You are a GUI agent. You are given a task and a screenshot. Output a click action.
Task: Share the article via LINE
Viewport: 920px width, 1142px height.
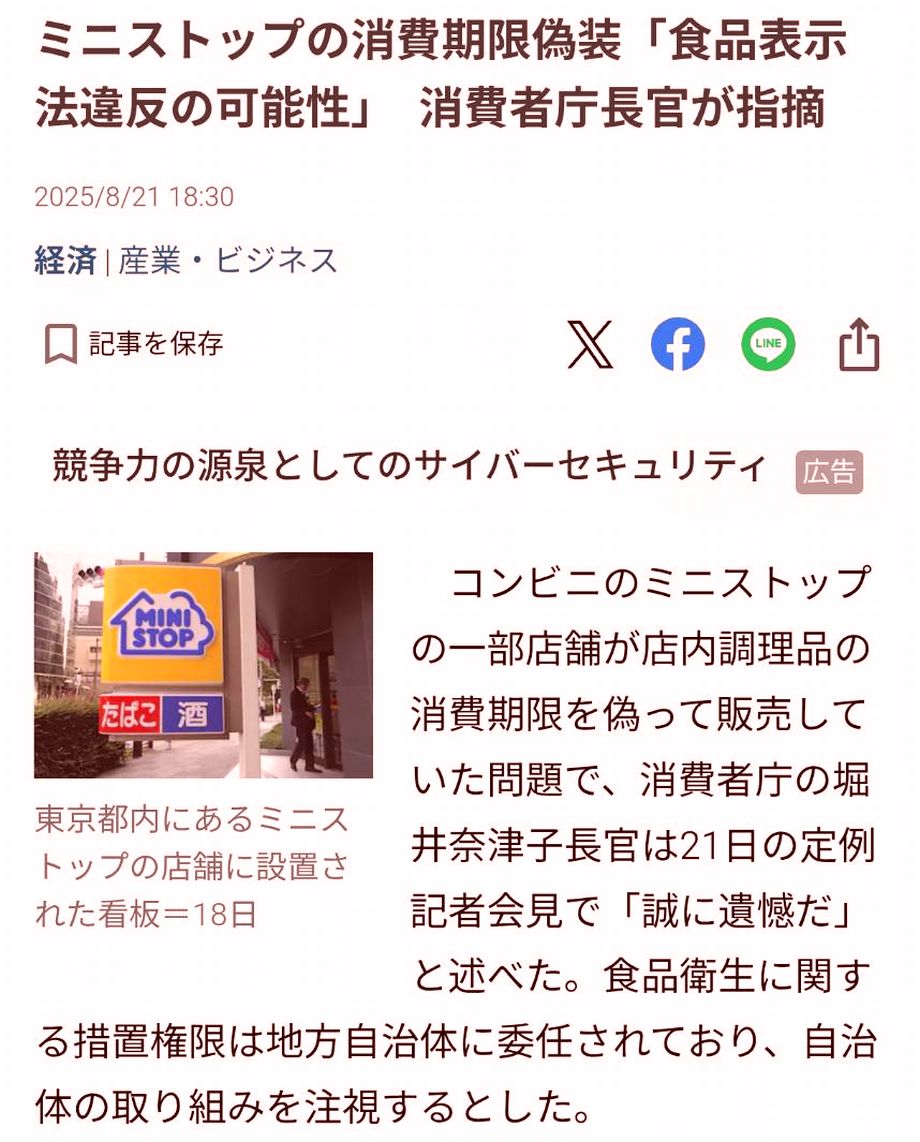[768, 345]
